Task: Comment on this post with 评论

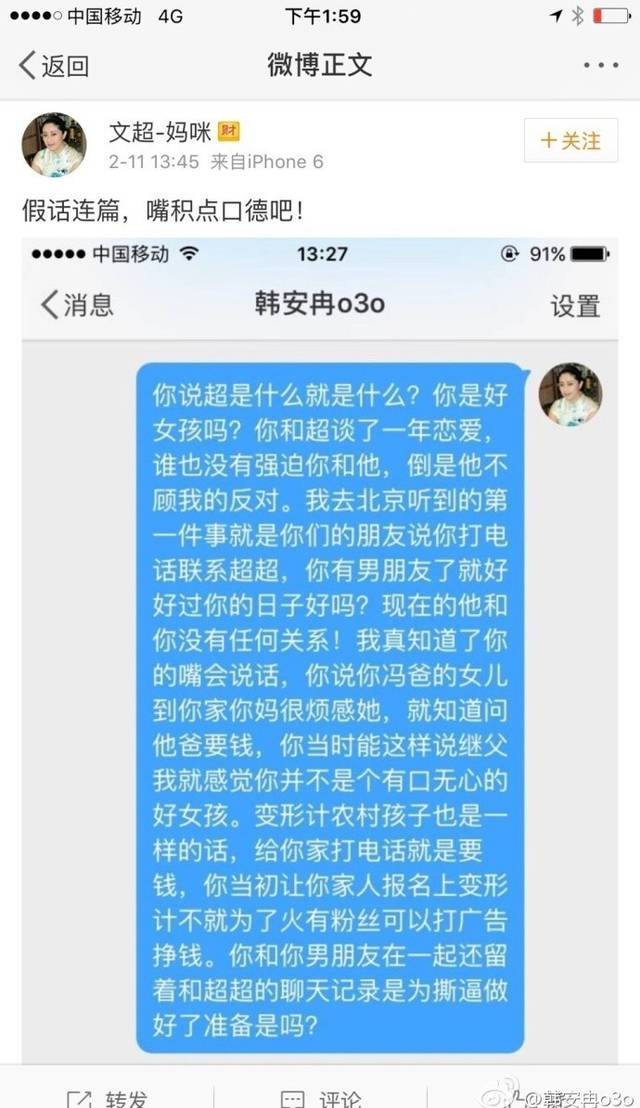Action: point(321,1097)
